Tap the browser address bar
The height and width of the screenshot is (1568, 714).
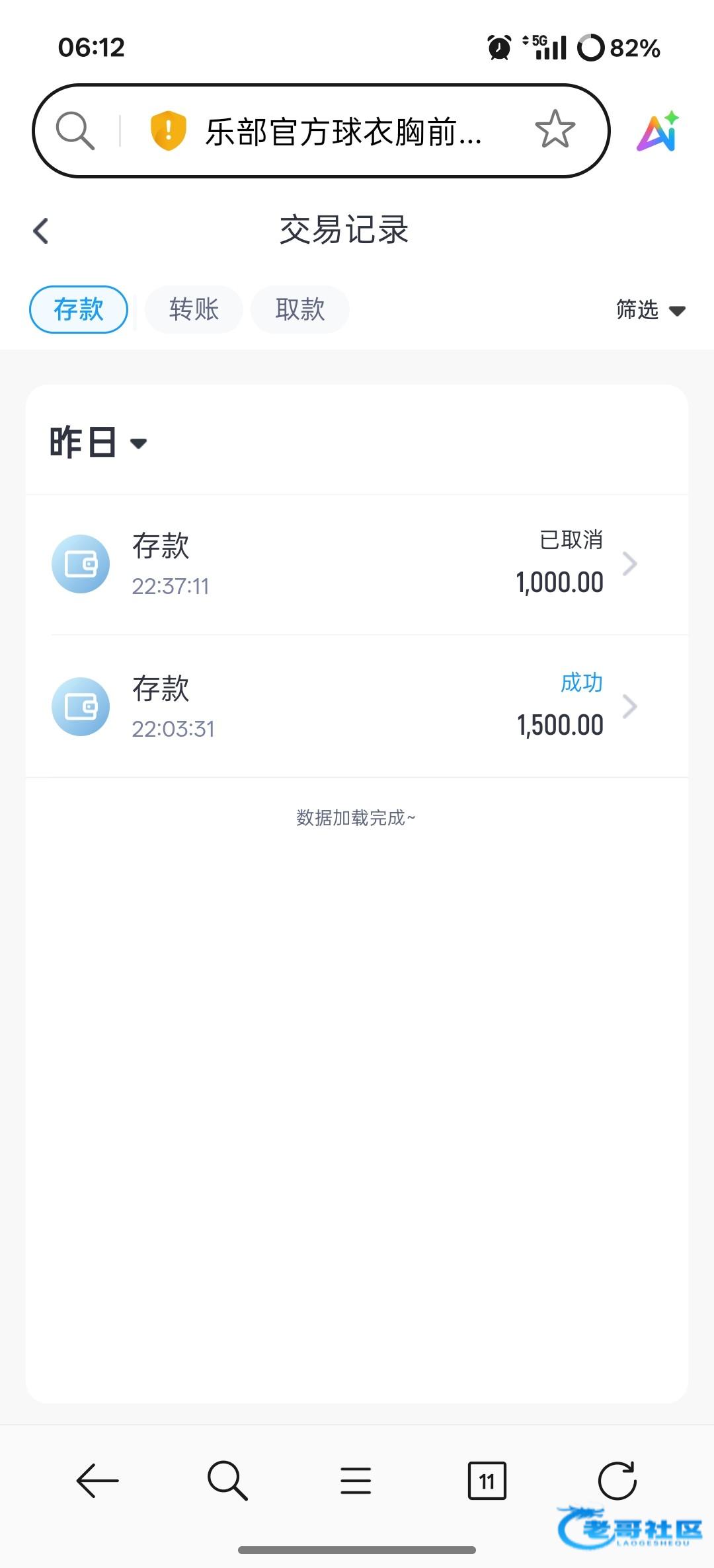pos(342,131)
